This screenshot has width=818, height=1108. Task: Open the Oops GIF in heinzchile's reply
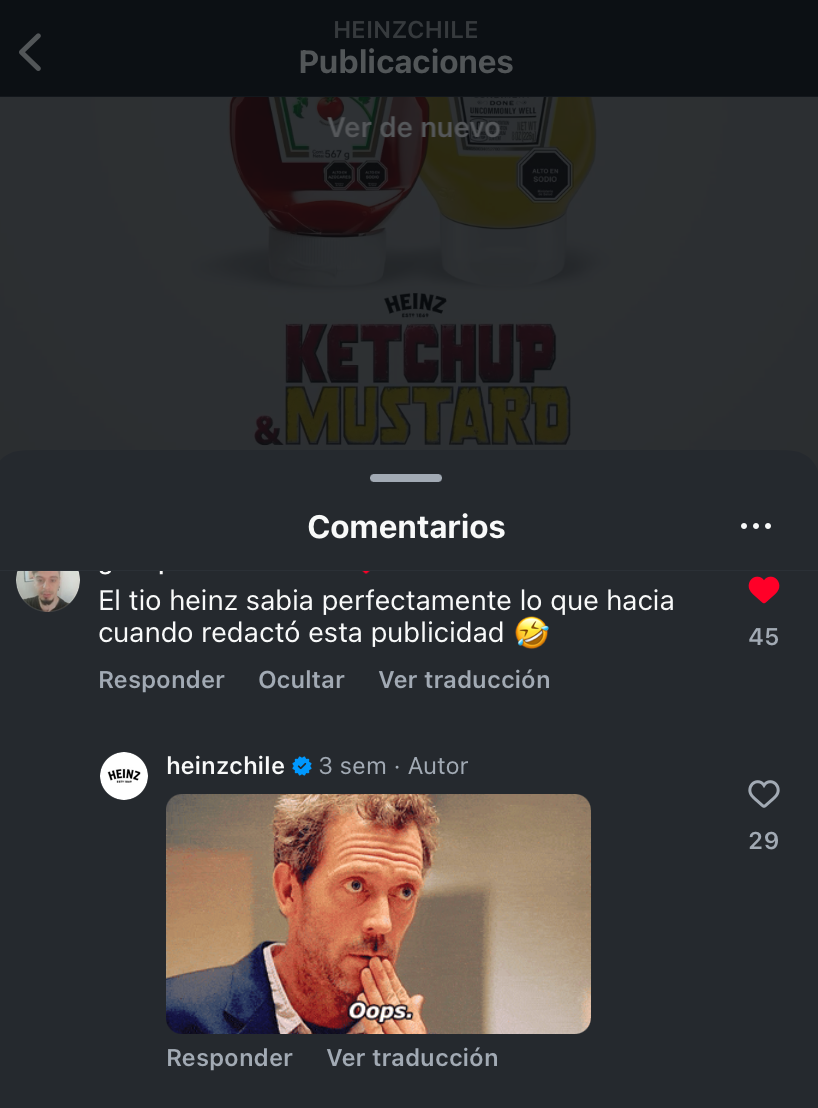(x=378, y=913)
